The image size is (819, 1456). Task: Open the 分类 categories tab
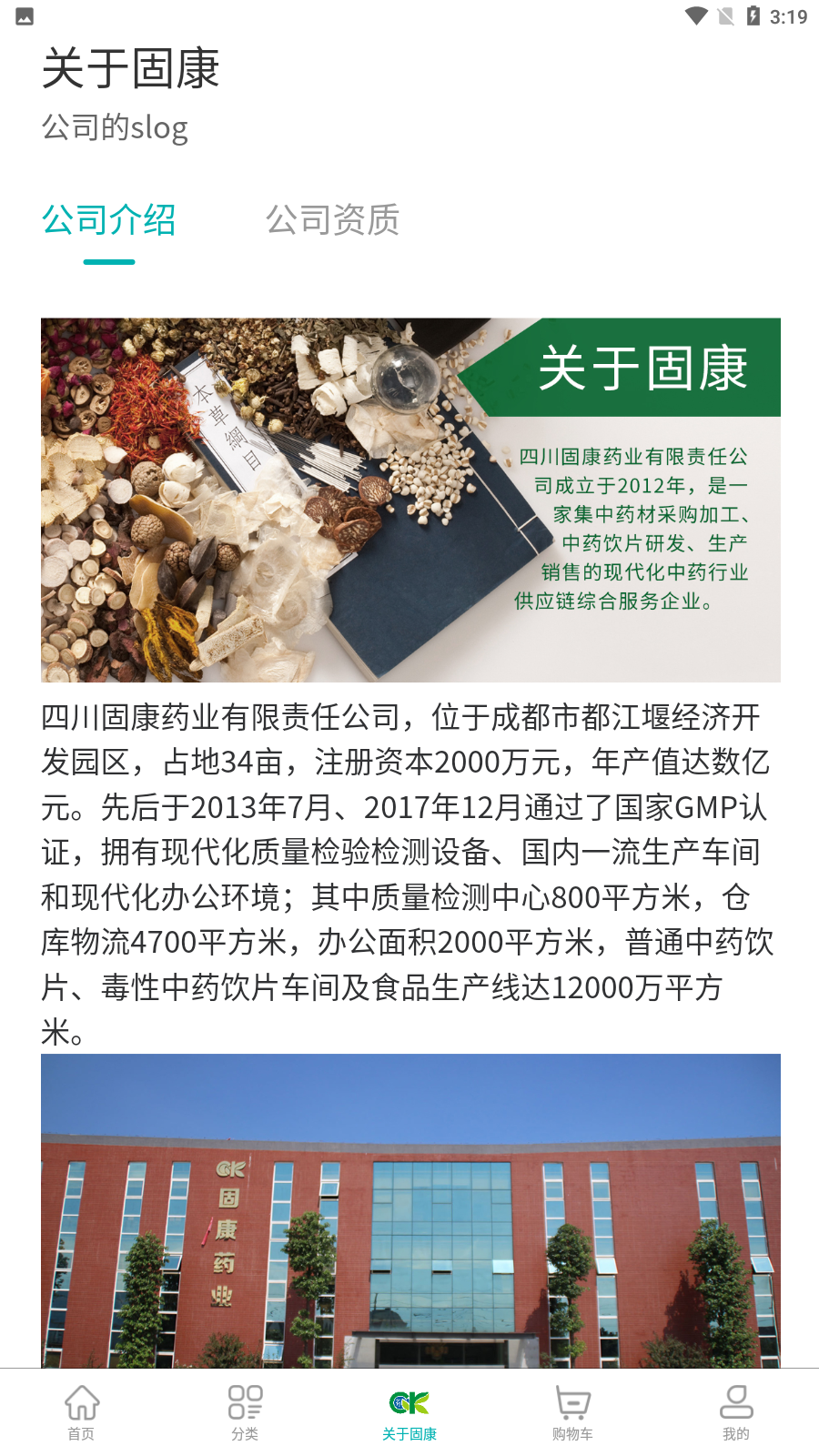click(245, 1412)
